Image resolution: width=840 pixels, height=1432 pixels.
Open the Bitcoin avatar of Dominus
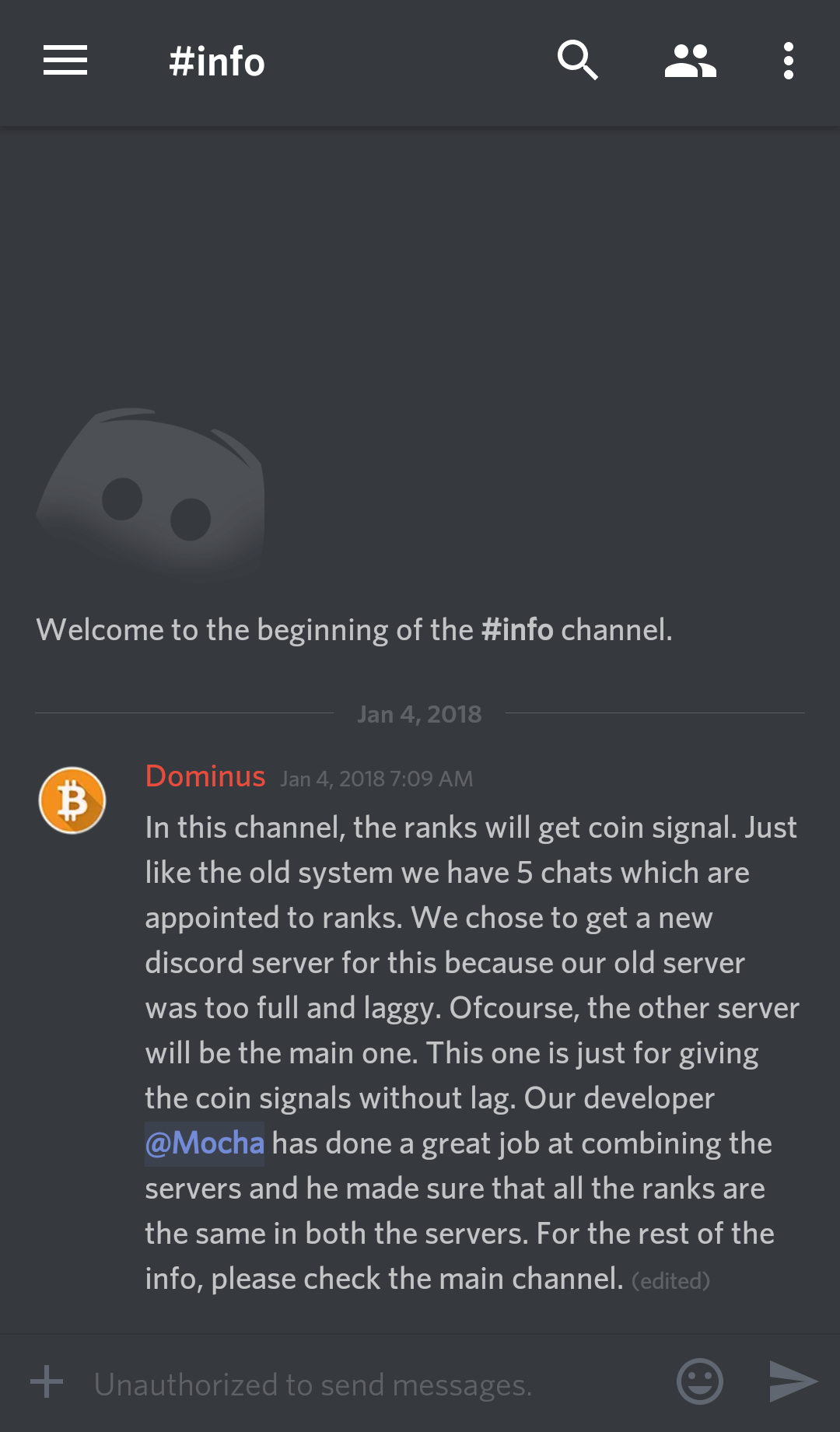pyautogui.click(x=72, y=800)
